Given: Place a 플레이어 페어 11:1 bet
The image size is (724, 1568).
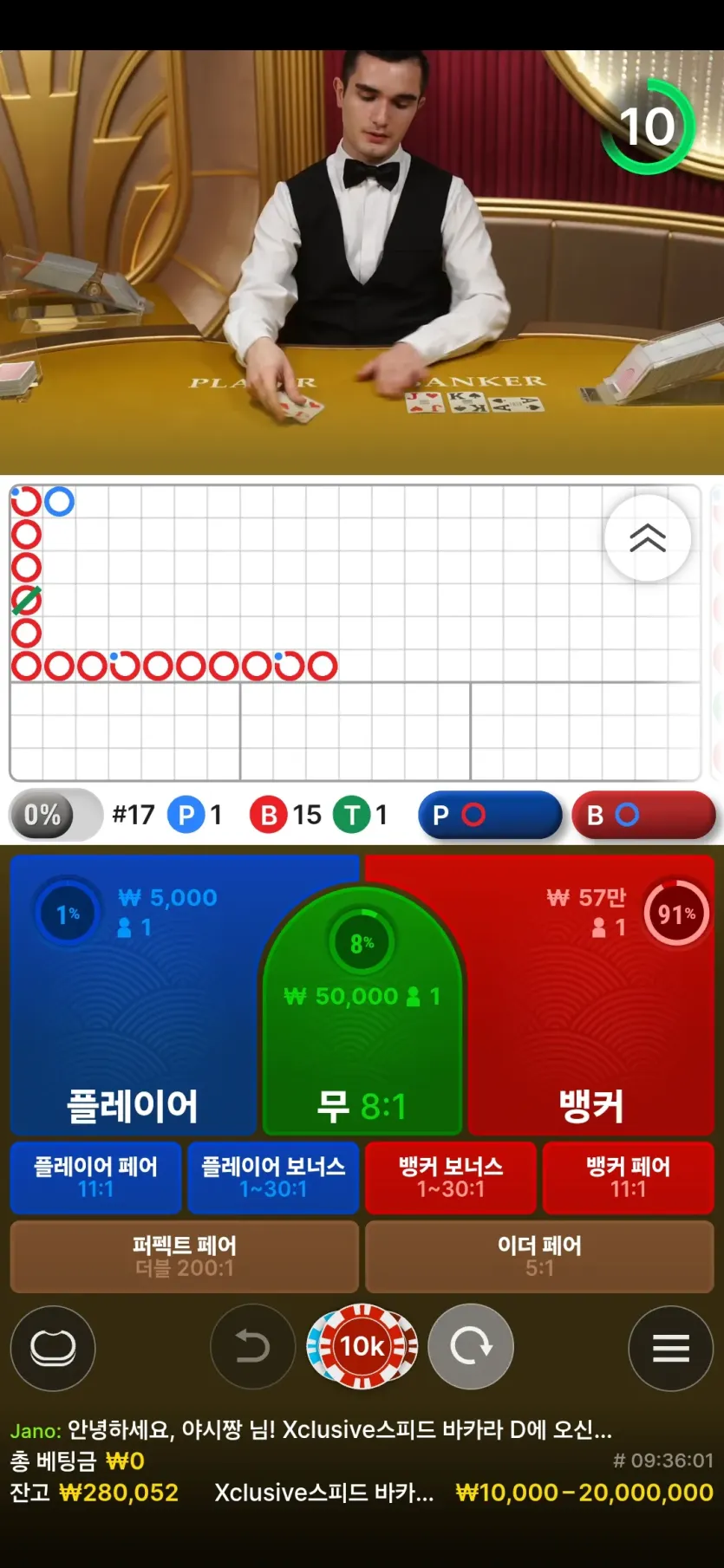Looking at the screenshot, I should pos(95,1177).
